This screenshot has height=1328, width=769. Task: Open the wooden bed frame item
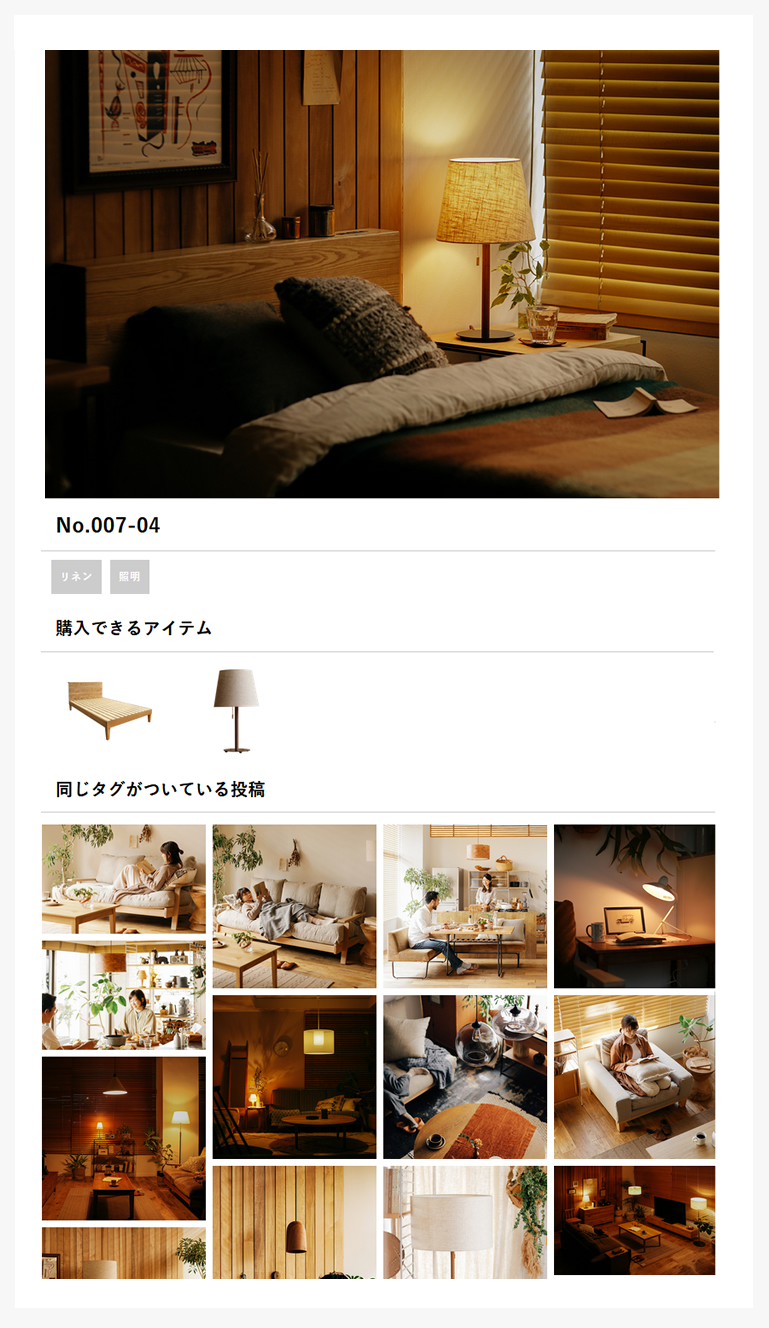109,710
